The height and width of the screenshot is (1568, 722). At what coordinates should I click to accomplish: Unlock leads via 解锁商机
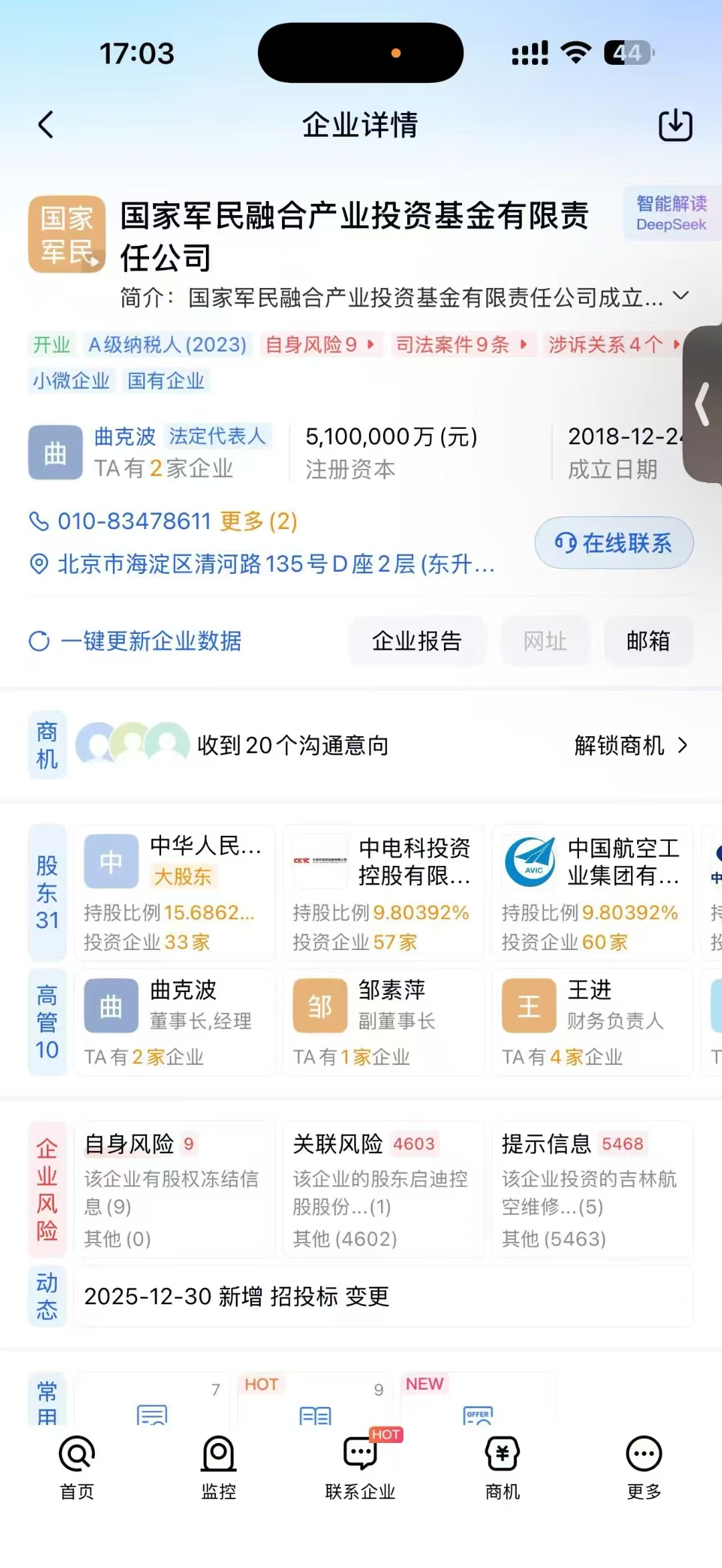[x=630, y=746]
